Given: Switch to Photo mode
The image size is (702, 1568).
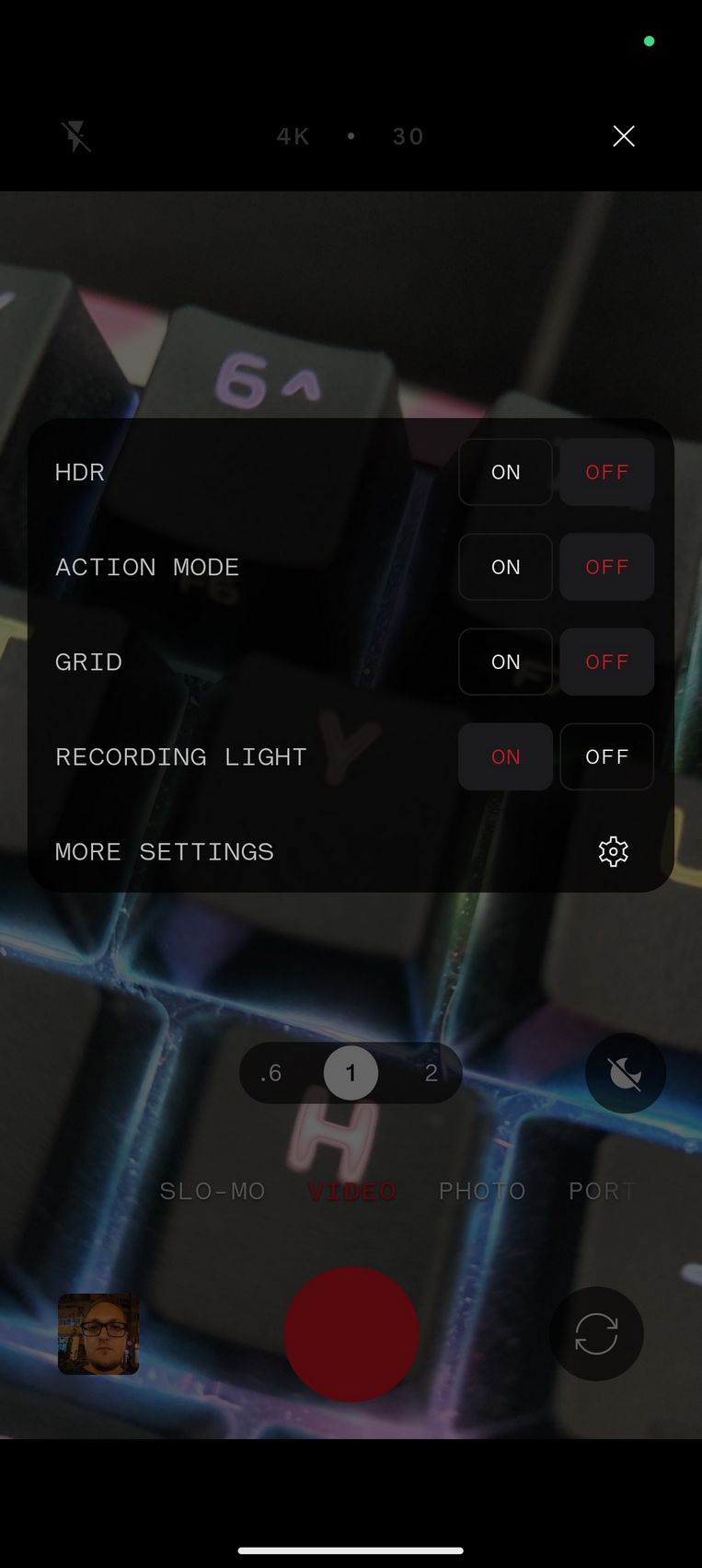Looking at the screenshot, I should pos(482,1192).
